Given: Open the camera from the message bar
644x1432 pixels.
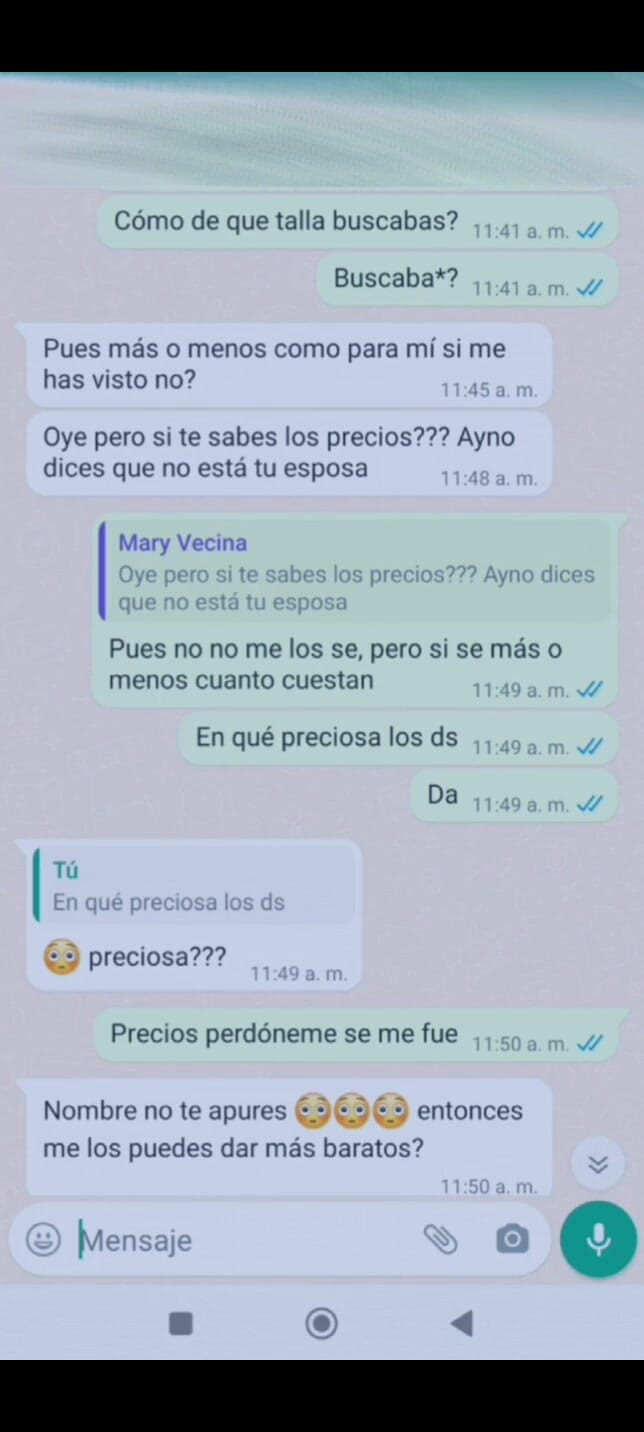Looking at the screenshot, I should 511,1240.
